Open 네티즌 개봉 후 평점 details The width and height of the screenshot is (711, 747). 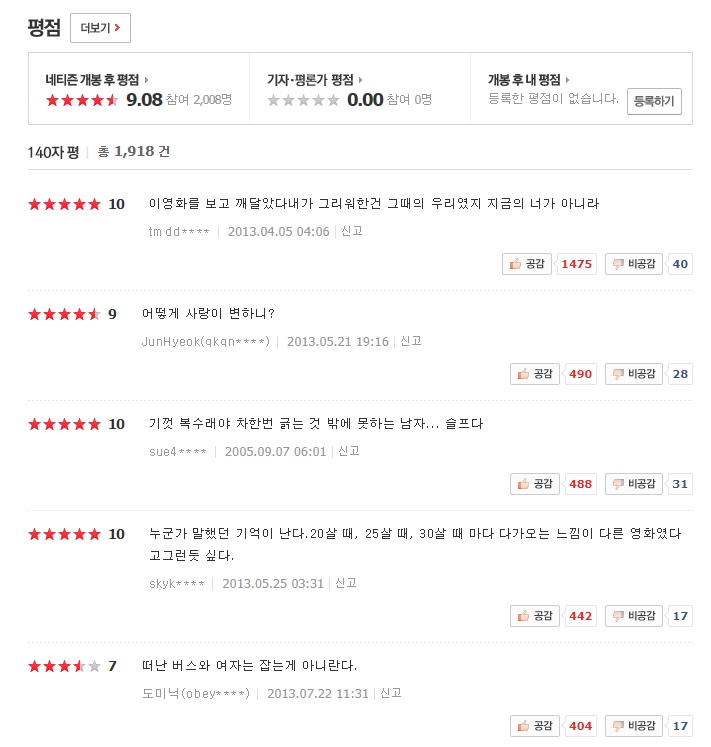[x=97, y=80]
